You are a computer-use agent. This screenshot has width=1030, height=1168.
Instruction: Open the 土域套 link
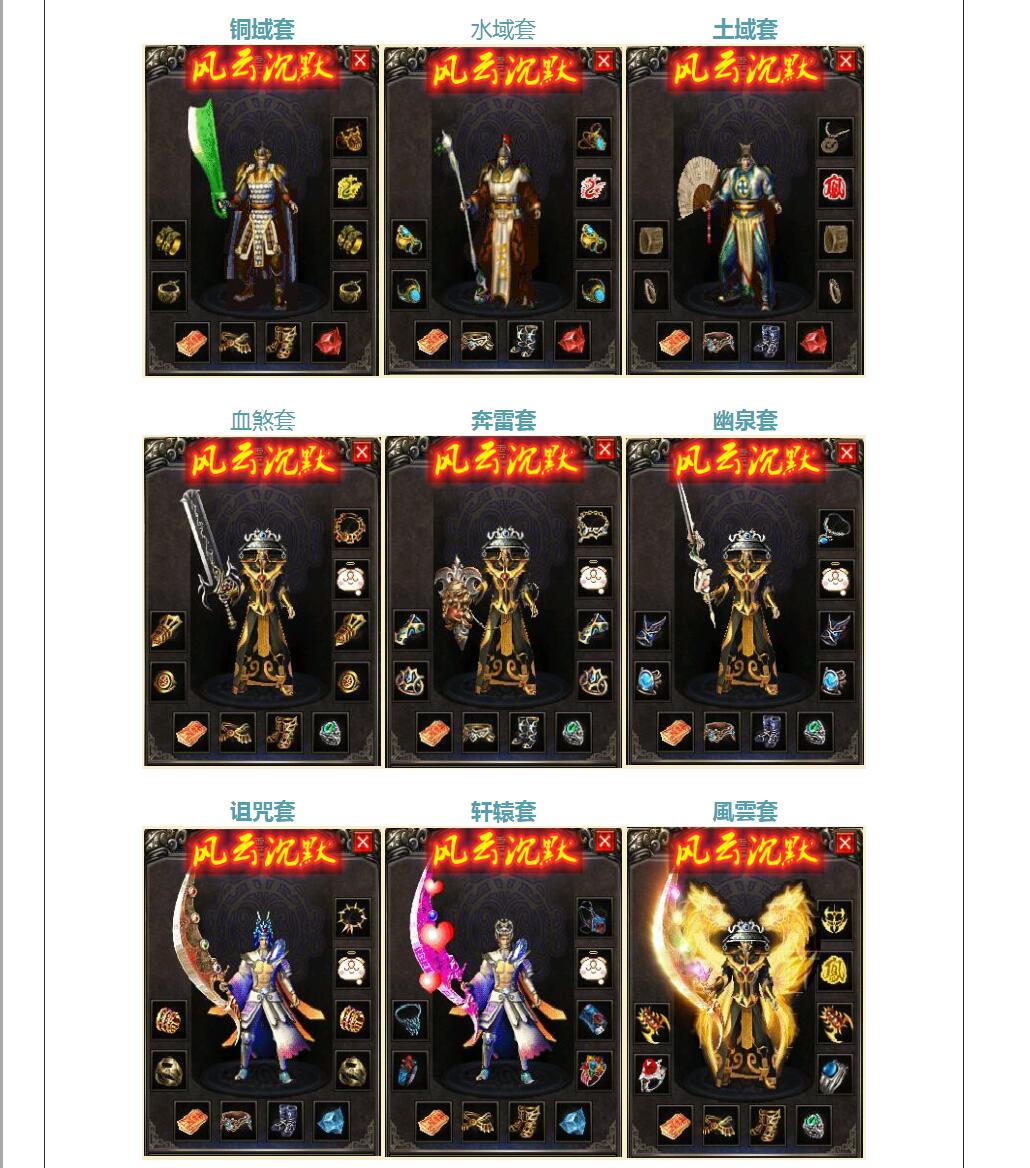coord(744,30)
